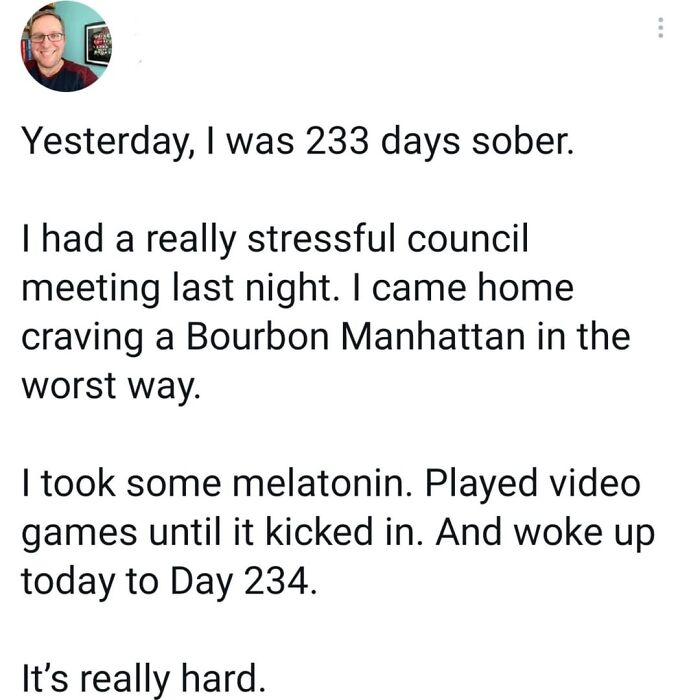This screenshot has width=700, height=700.
Task: Open the post author's profile picture
Action: coord(66,47)
